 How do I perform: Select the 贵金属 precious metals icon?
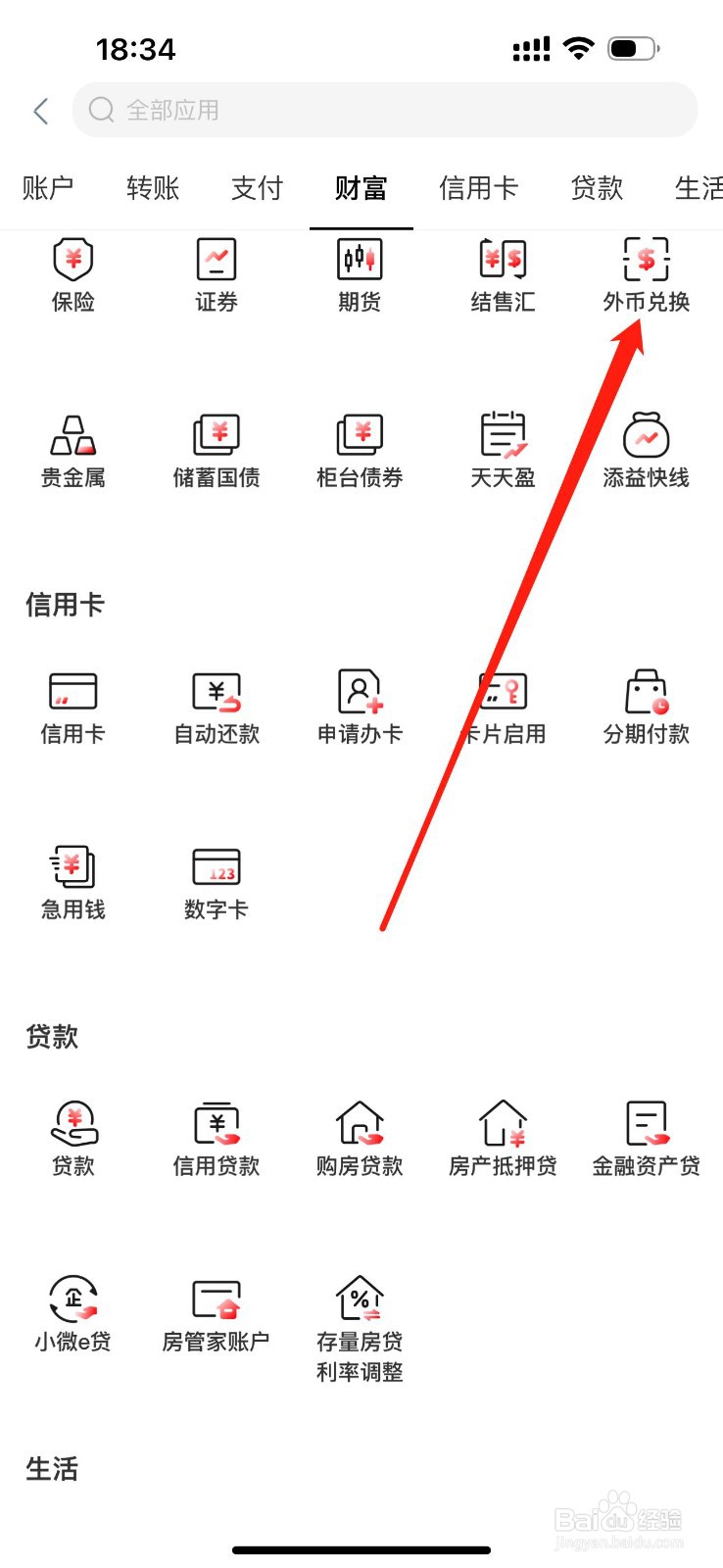tap(72, 451)
